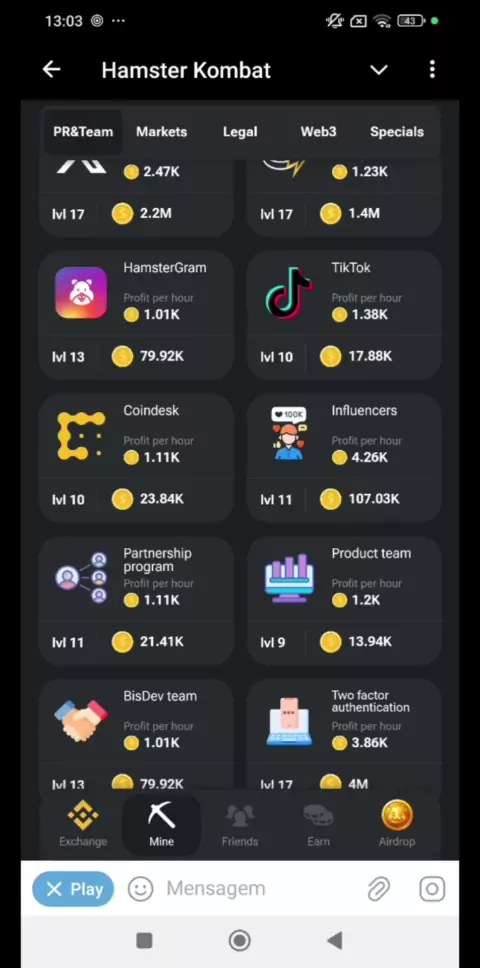Switch to the Legal tab
The image size is (480, 968).
pyautogui.click(x=240, y=131)
